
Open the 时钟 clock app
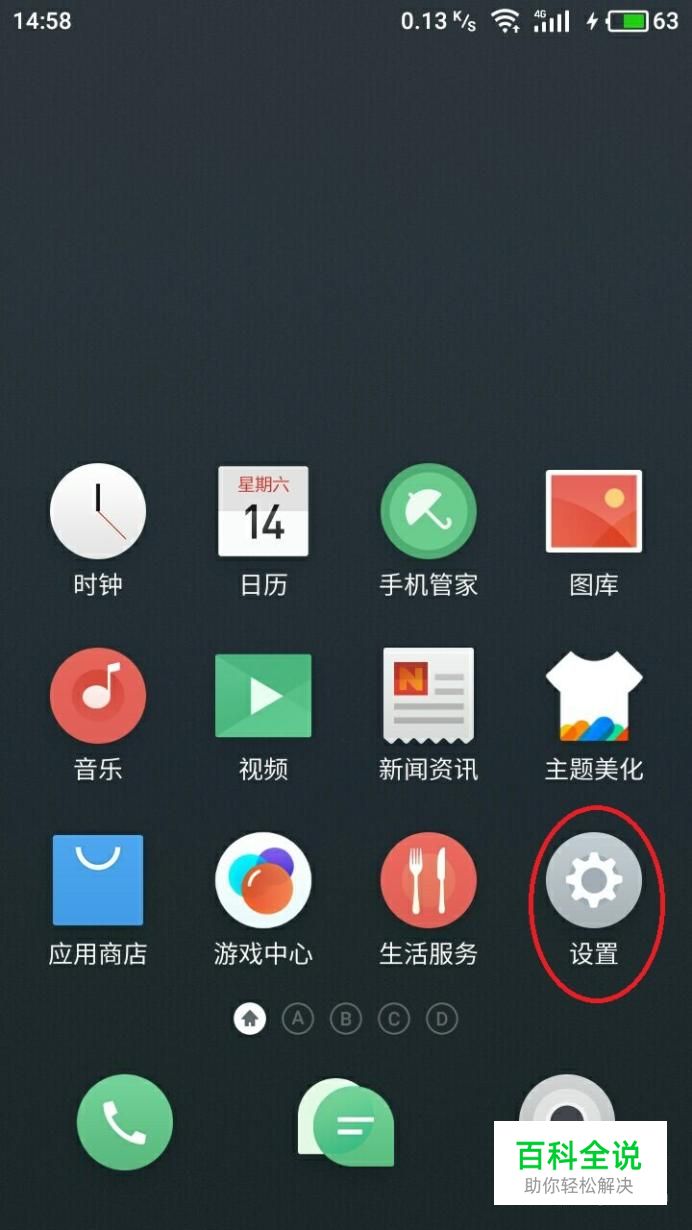(x=98, y=511)
